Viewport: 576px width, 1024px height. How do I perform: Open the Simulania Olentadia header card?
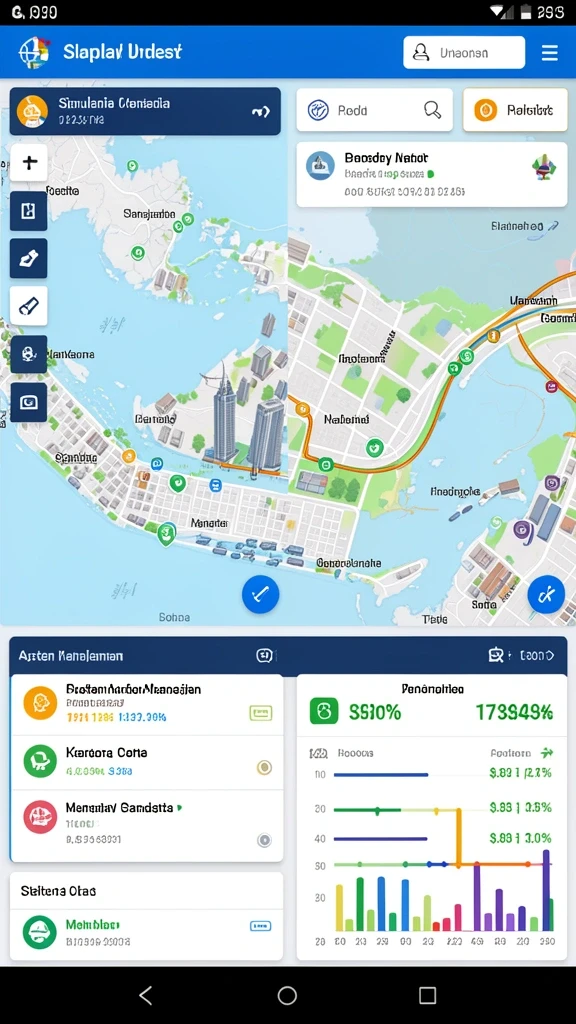(x=145, y=112)
